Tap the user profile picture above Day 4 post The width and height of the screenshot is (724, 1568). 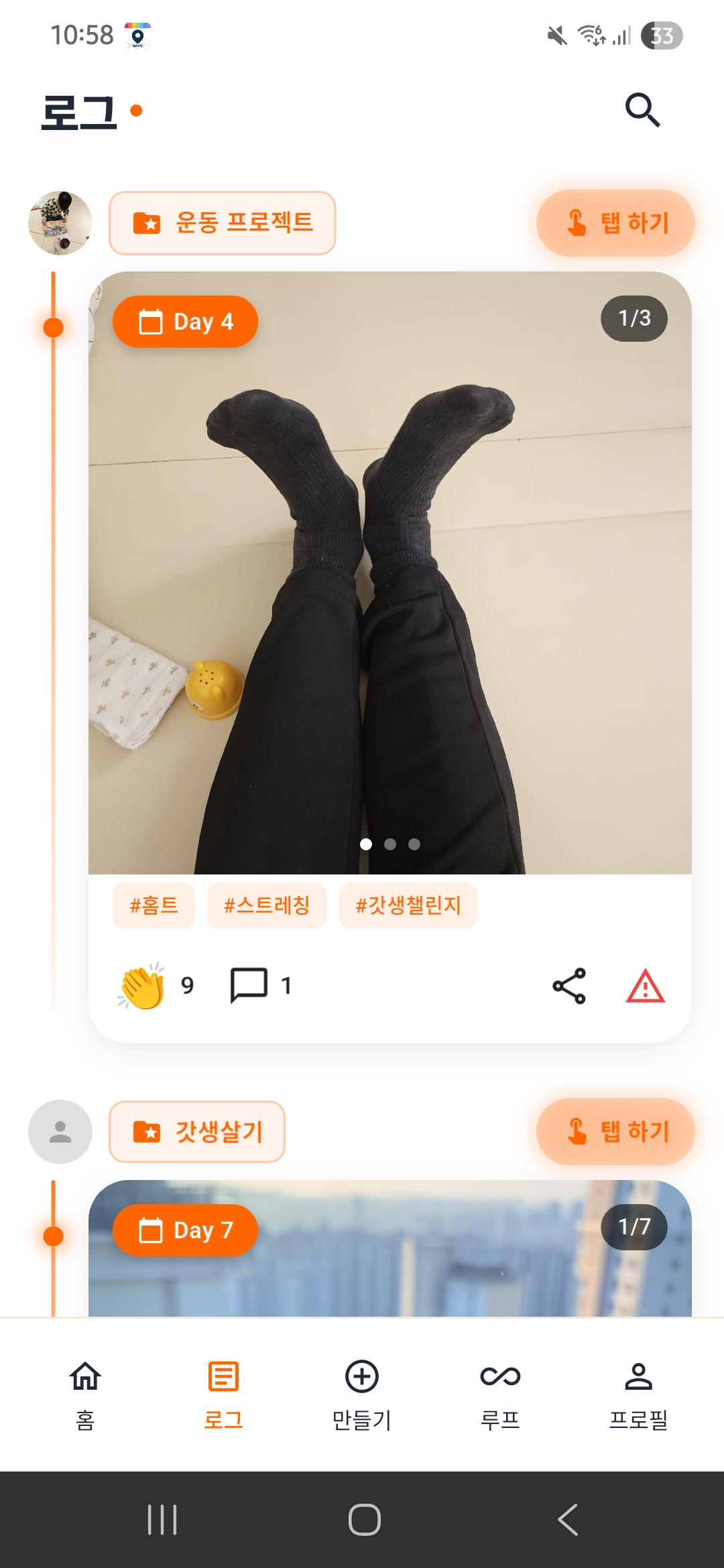click(x=59, y=222)
